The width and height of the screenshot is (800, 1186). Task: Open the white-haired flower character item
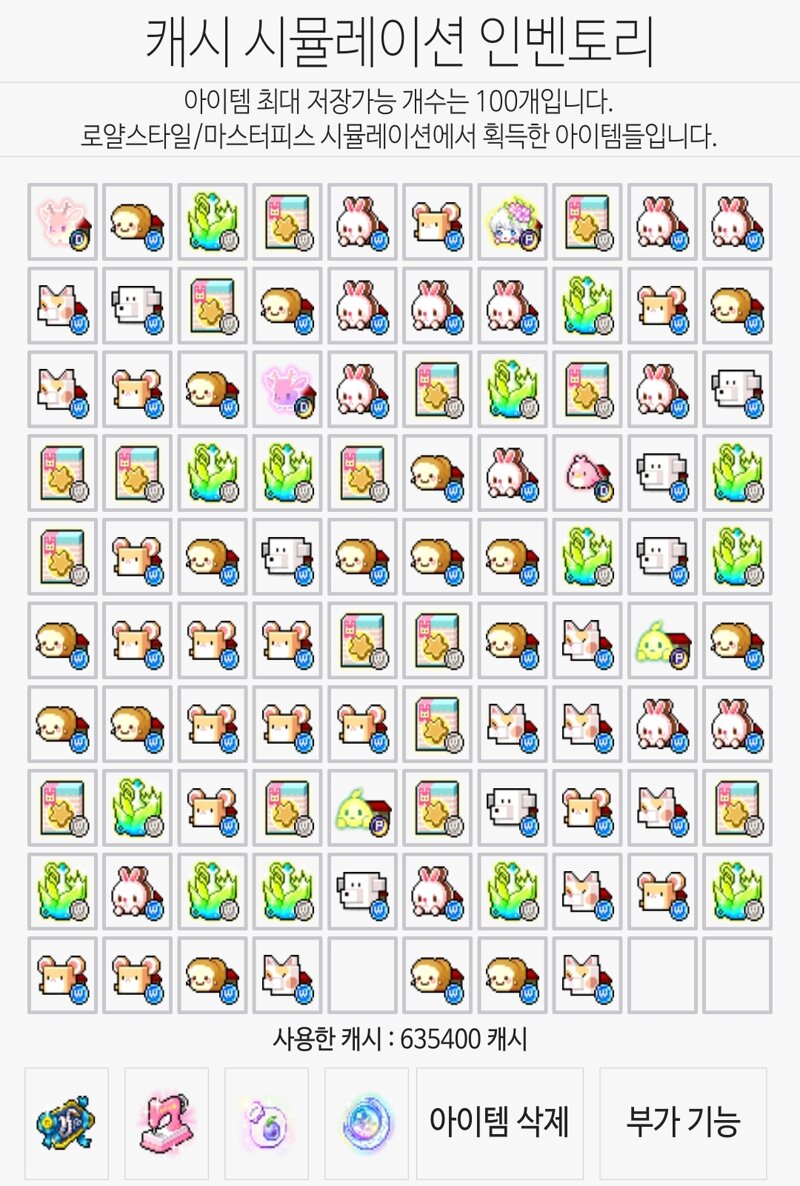click(x=512, y=220)
